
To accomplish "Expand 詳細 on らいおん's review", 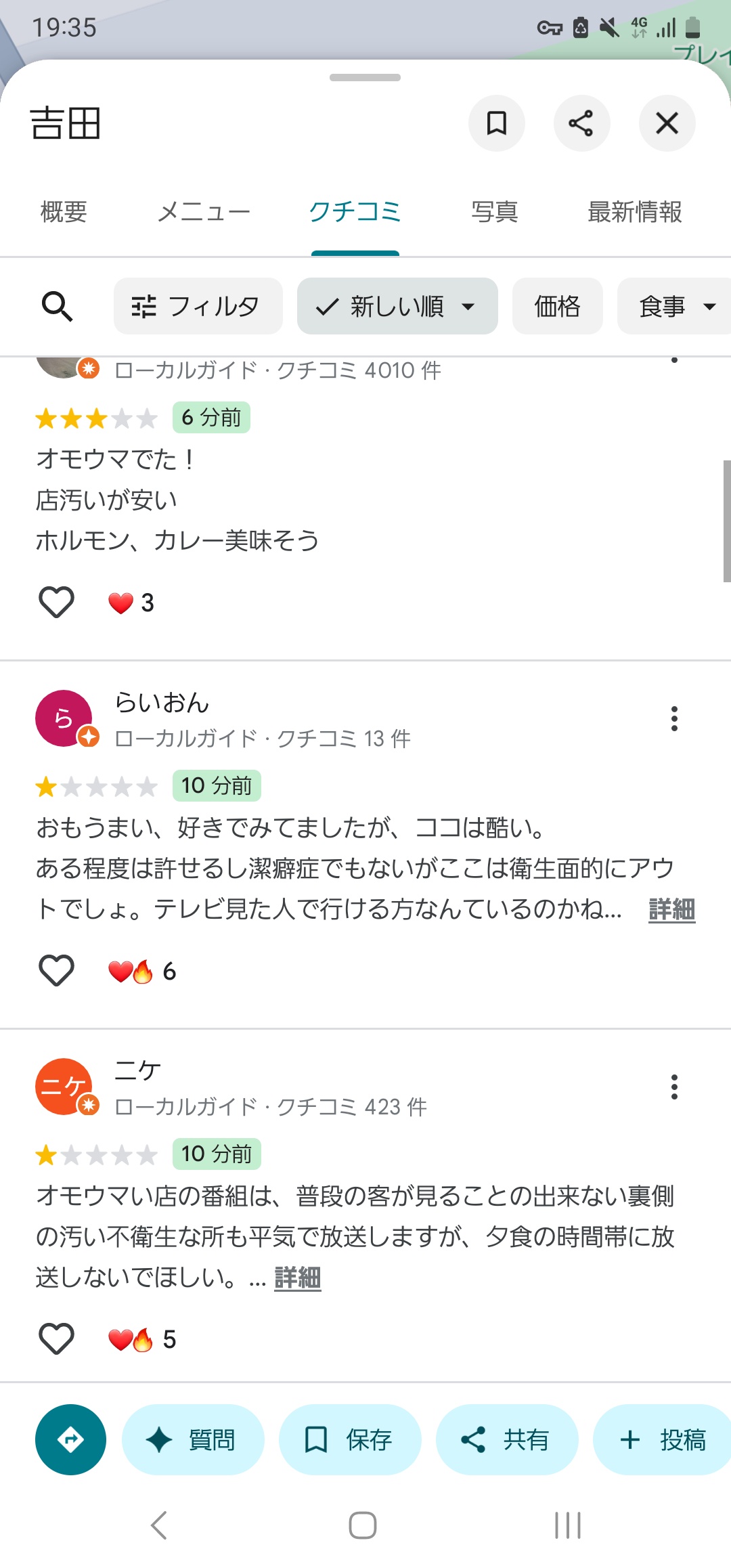I will 671,909.
